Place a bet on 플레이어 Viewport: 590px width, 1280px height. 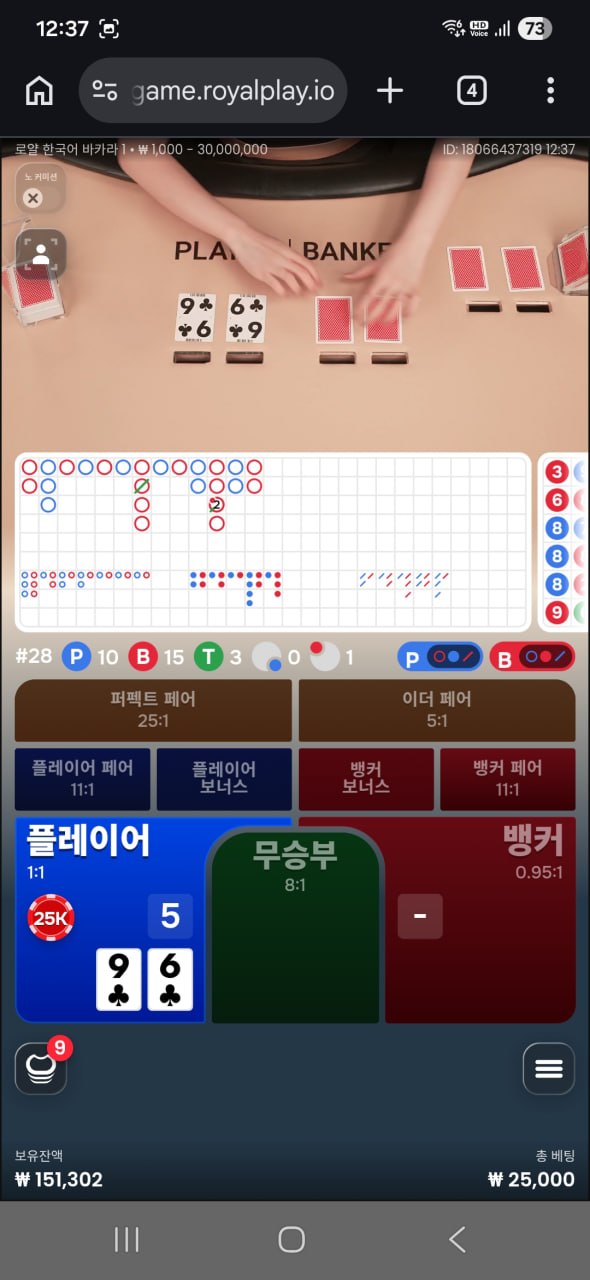(108, 920)
